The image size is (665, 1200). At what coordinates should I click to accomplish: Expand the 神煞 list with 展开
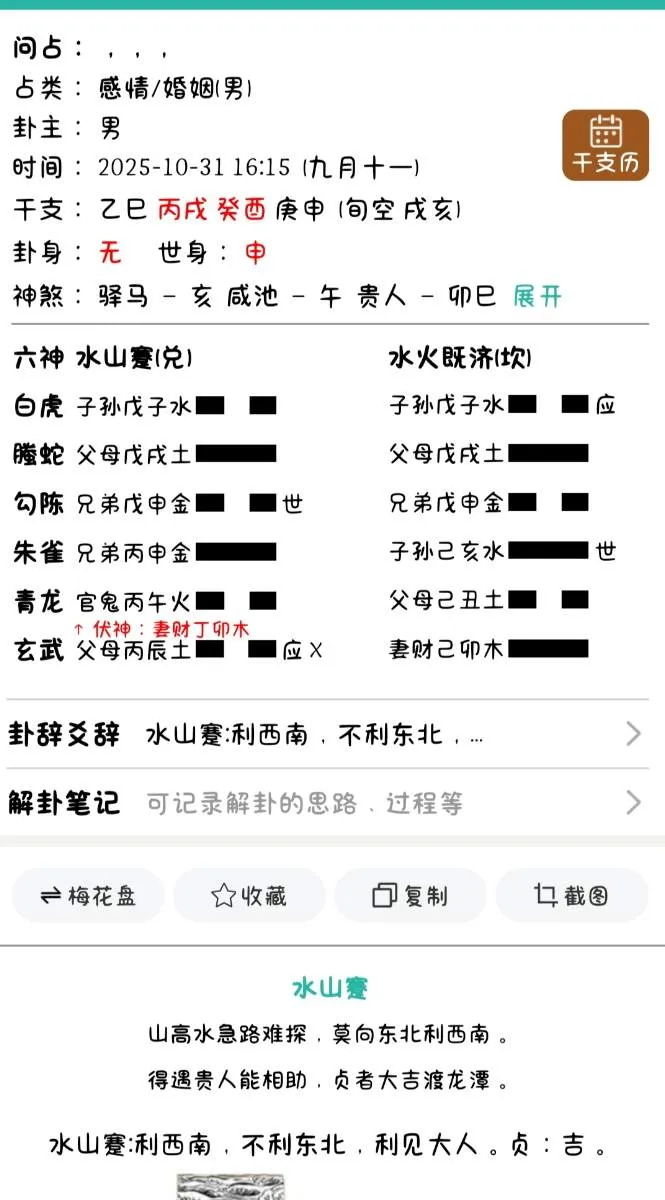click(537, 296)
